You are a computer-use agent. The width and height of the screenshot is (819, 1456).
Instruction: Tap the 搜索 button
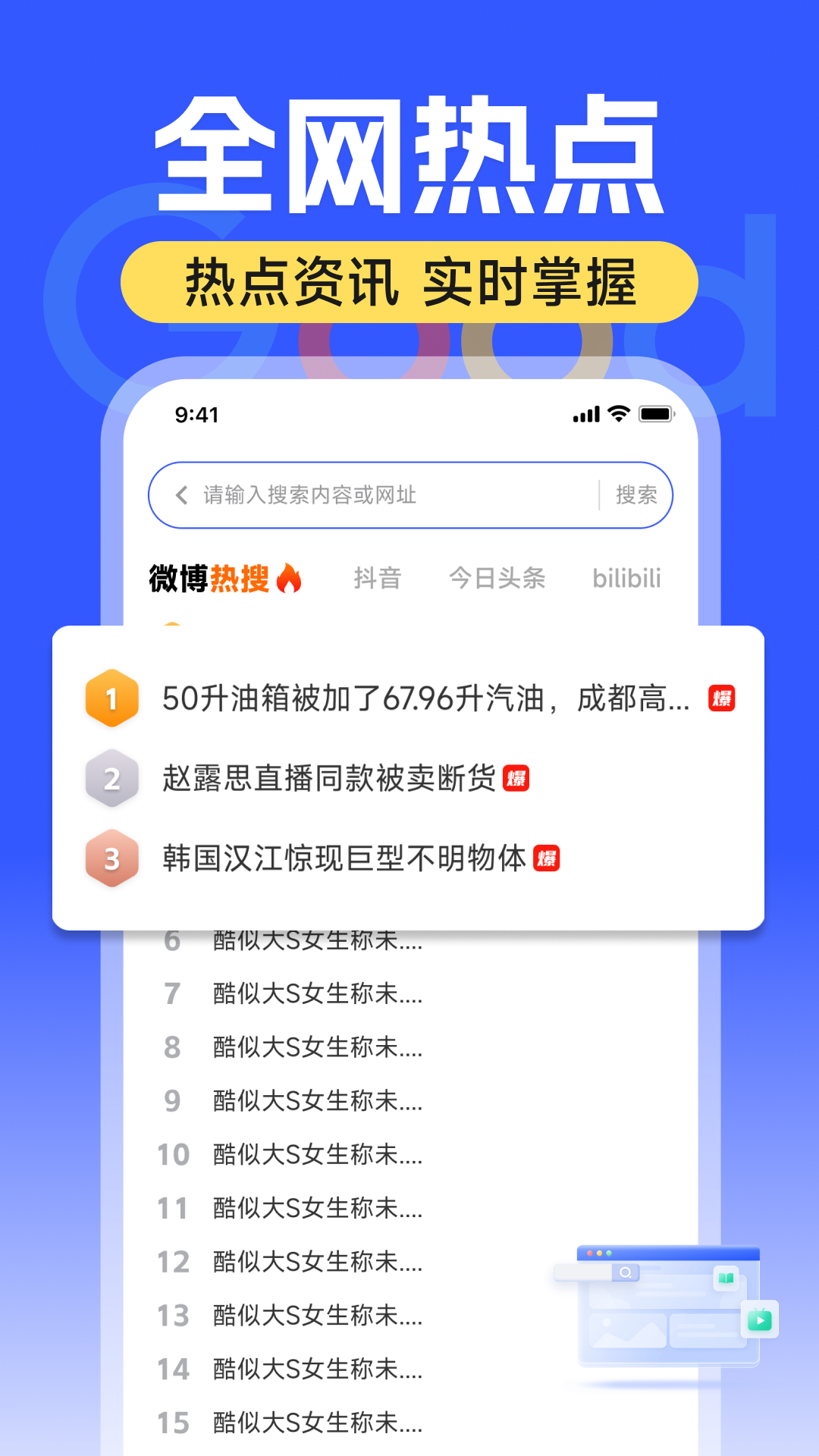(634, 495)
